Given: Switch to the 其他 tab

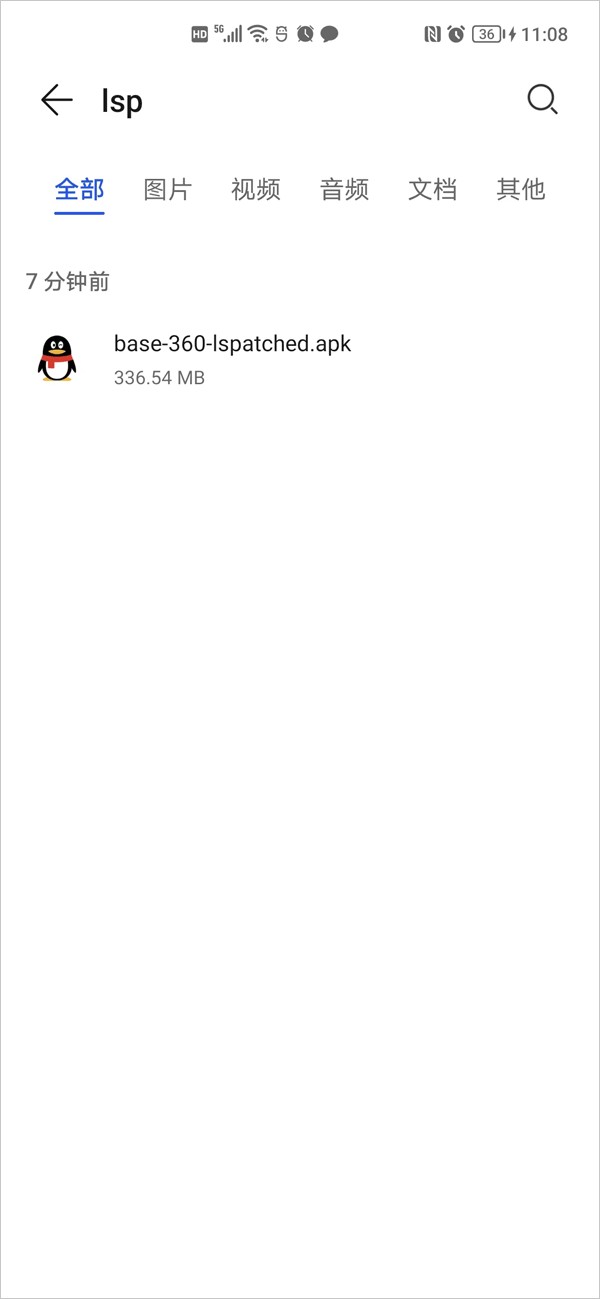Looking at the screenshot, I should 520,189.
